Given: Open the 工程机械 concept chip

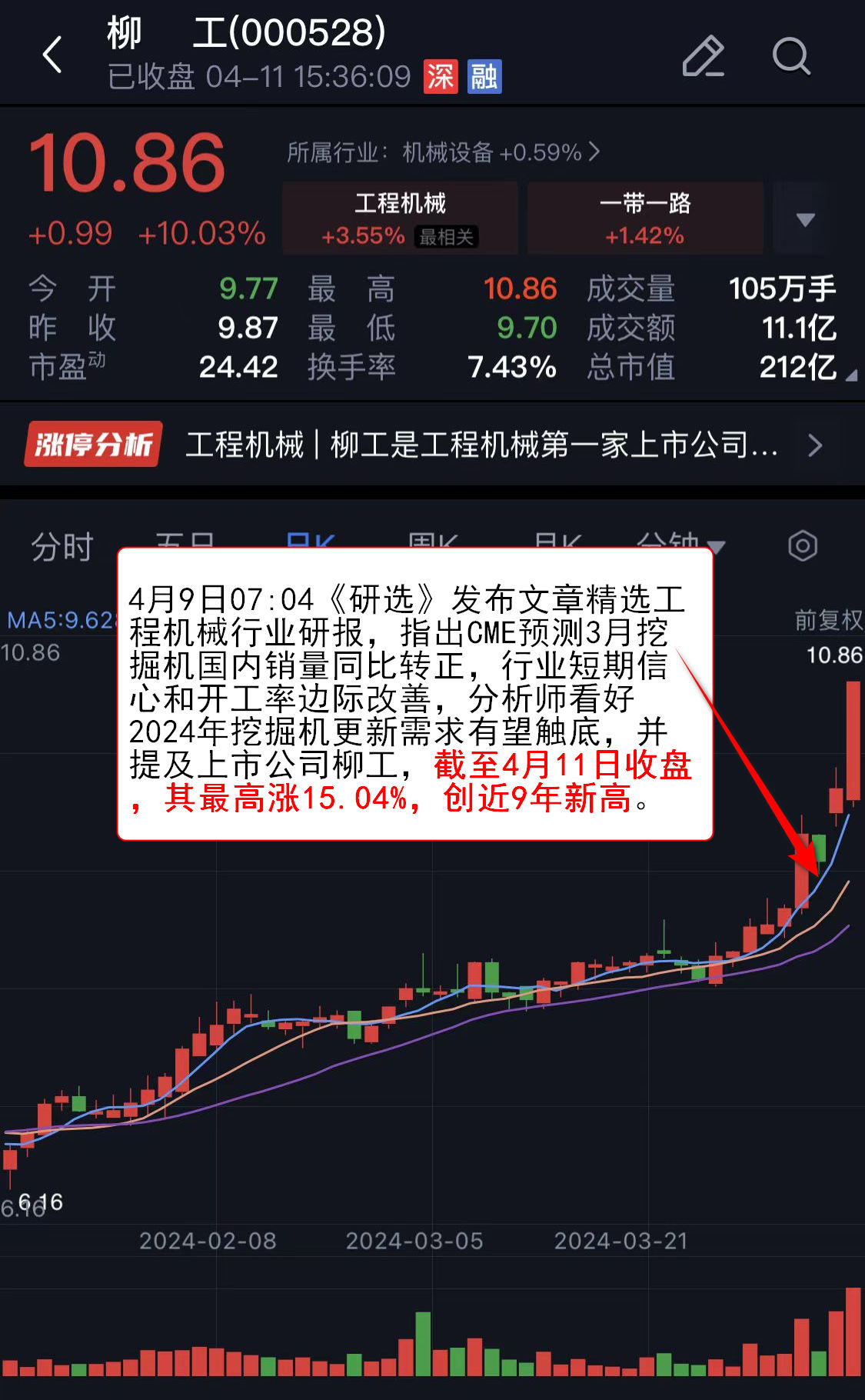Looking at the screenshot, I should pyautogui.click(x=400, y=218).
